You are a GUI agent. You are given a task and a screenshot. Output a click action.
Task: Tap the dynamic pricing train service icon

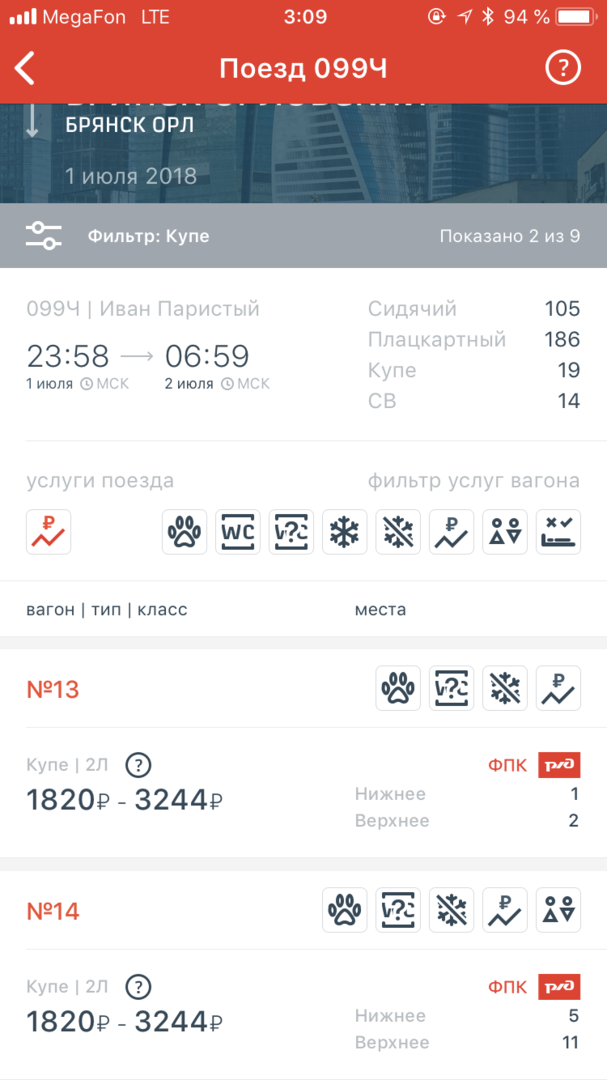point(48,532)
